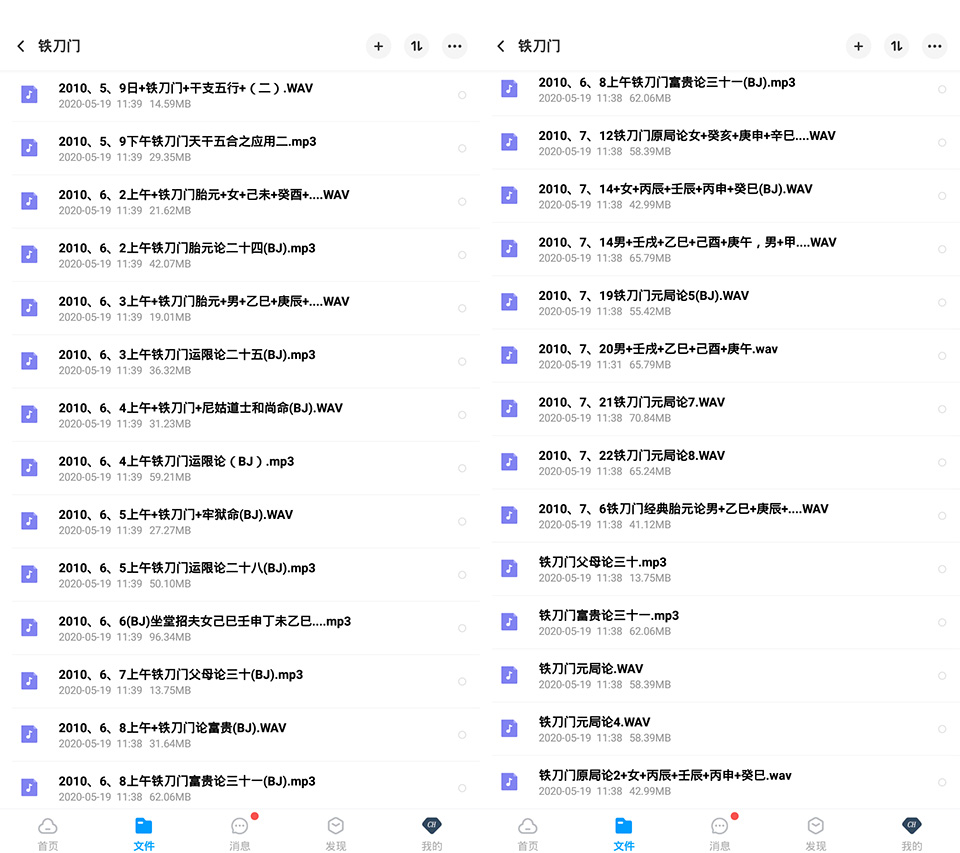
Task: Open 铁刀门父母论三十.mp3
Action: pyautogui.click(x=726, y=568)
